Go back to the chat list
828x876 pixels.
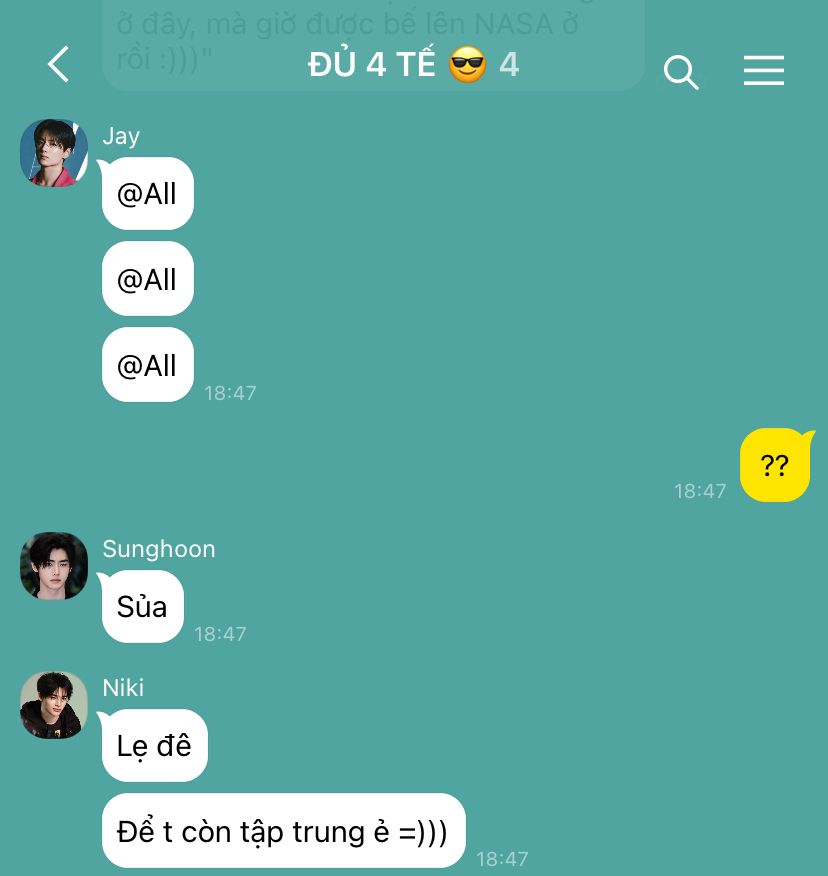click(58, 65)
